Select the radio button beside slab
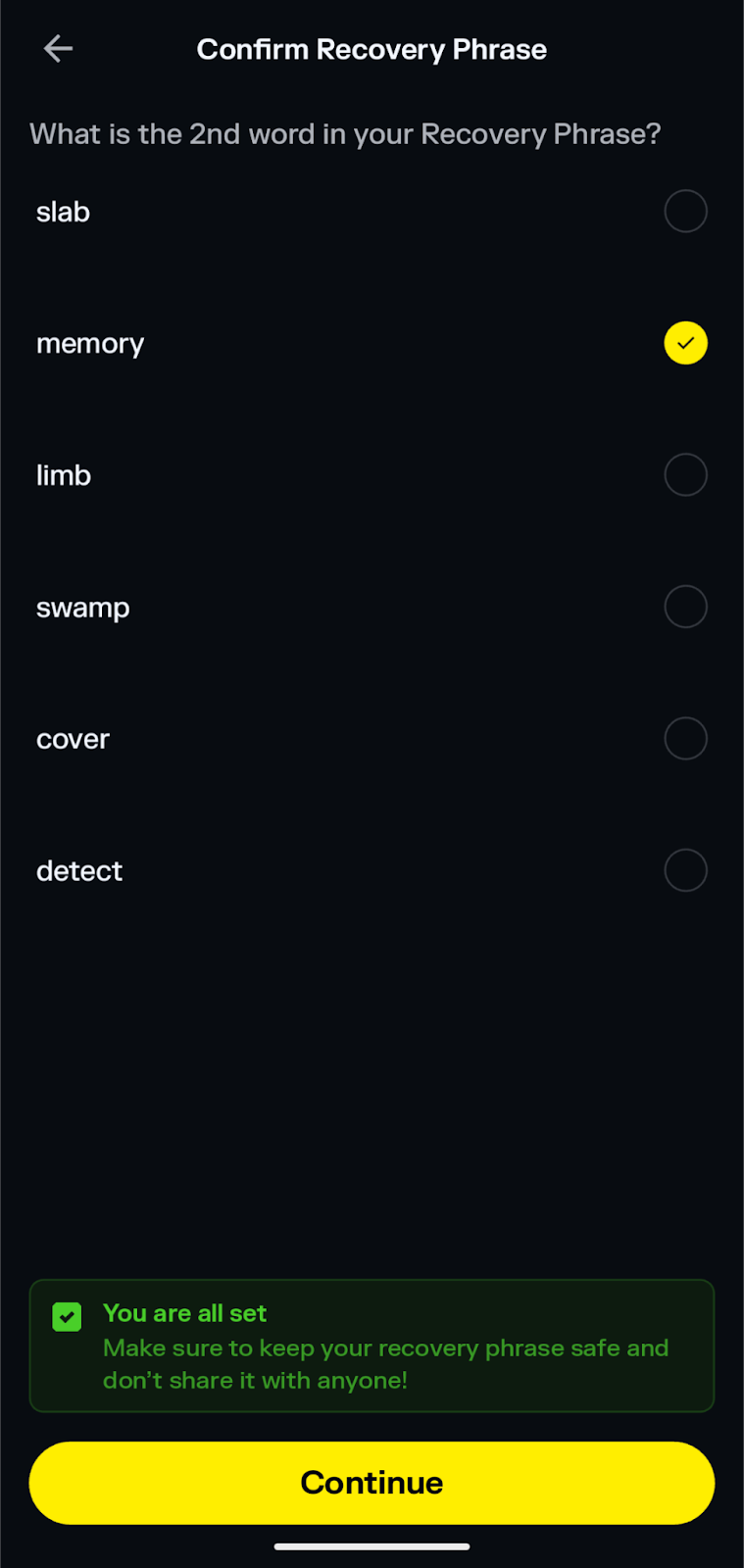This screenshot has height=1568, width=744. [685, 211]
